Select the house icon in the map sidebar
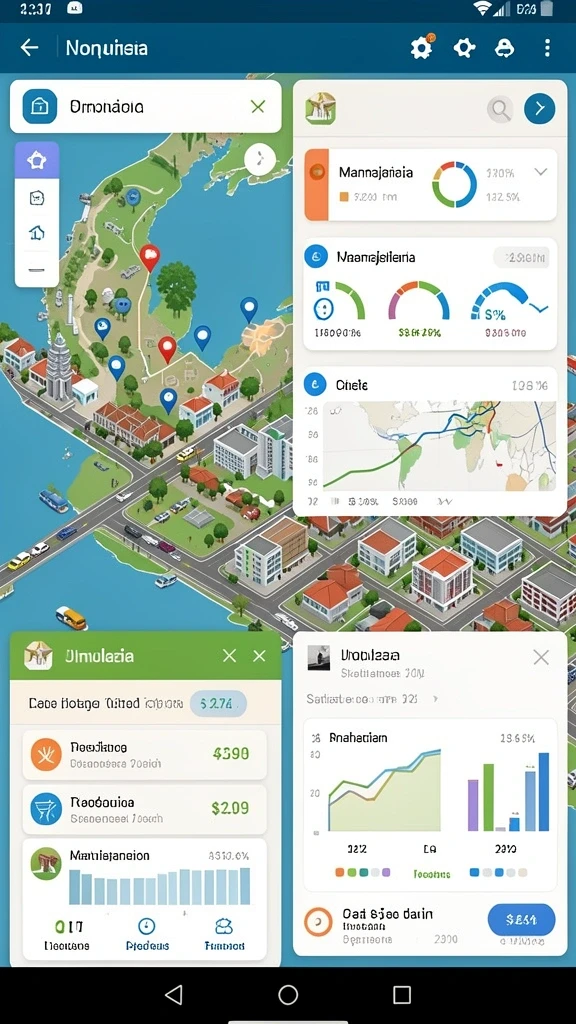Viewport: 576px width, 1024px height. (x=37, y=232)
